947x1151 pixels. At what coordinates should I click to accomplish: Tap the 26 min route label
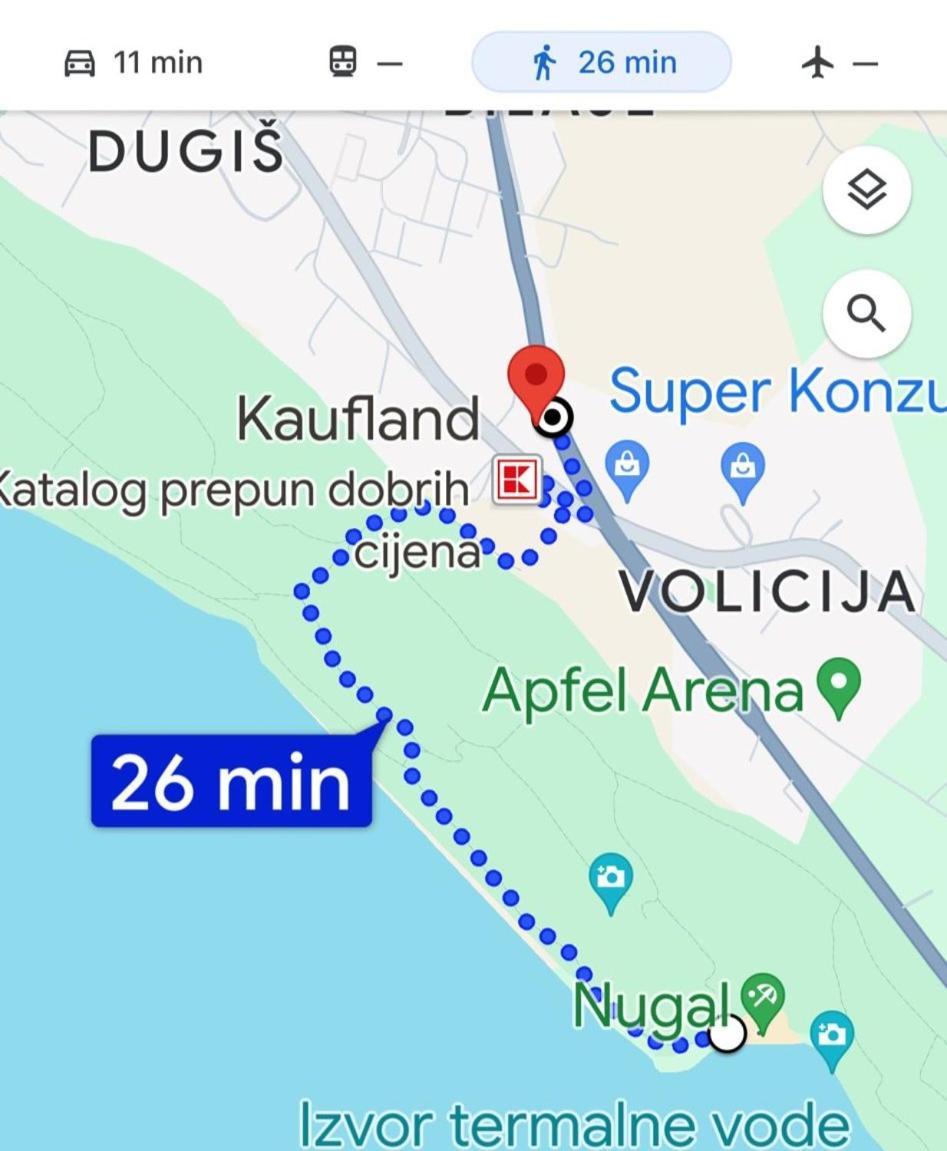click(231, 782)
